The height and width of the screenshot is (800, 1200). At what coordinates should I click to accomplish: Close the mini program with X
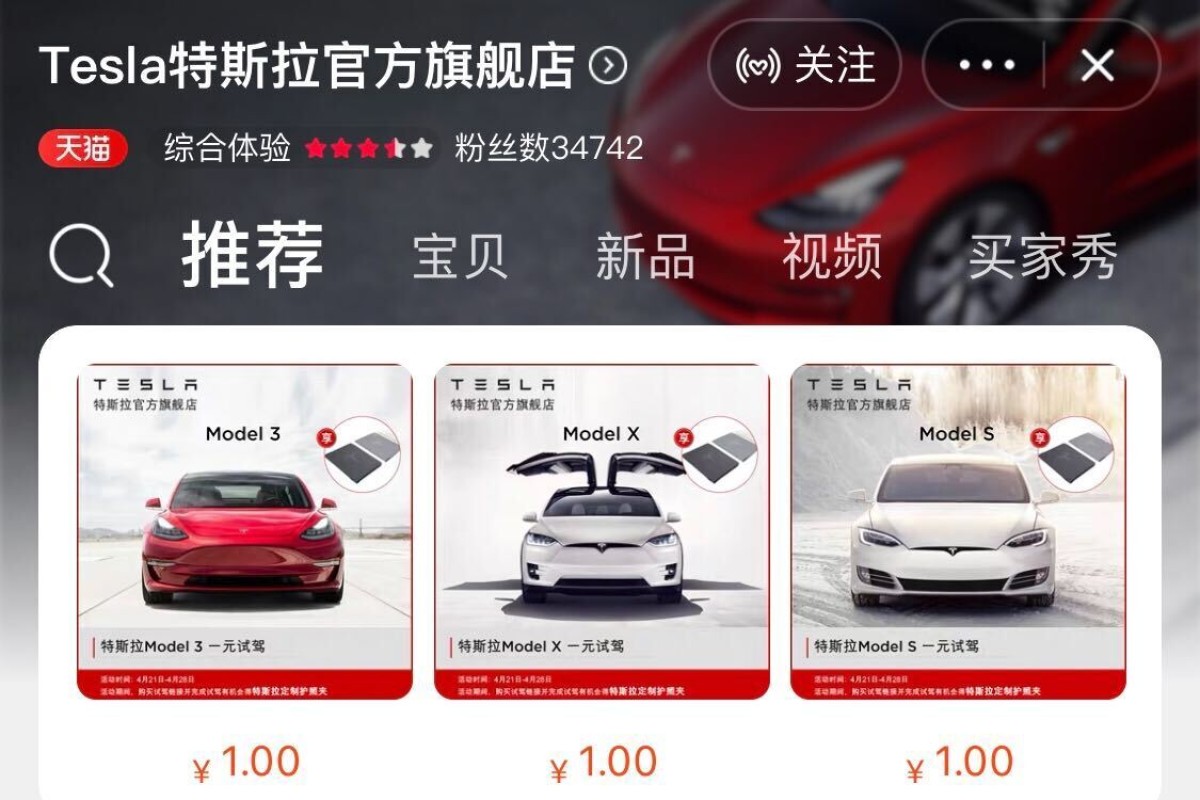pyautogui.click(x=1097, y=66)
